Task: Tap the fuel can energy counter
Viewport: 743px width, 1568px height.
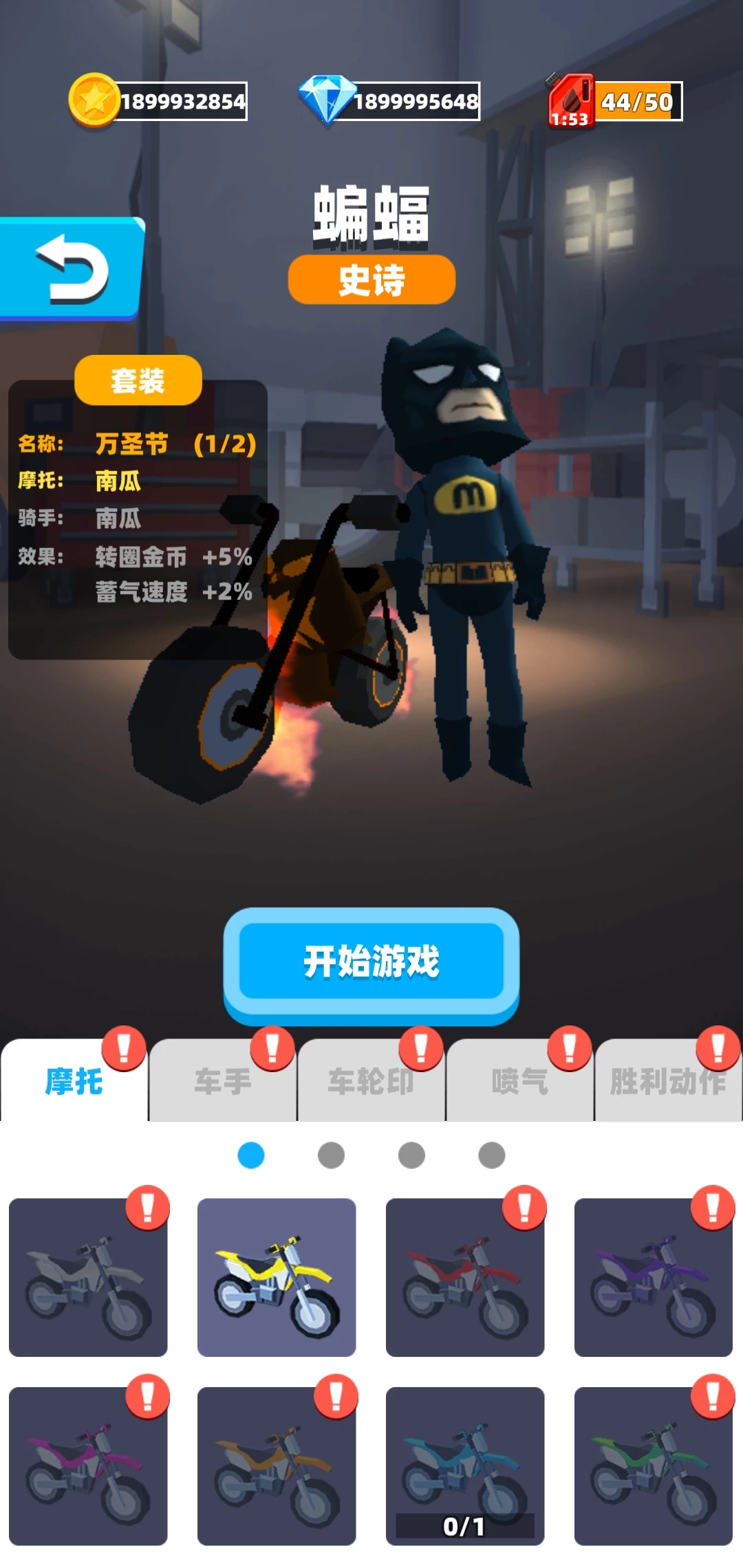Action: [x=614, y=102]
